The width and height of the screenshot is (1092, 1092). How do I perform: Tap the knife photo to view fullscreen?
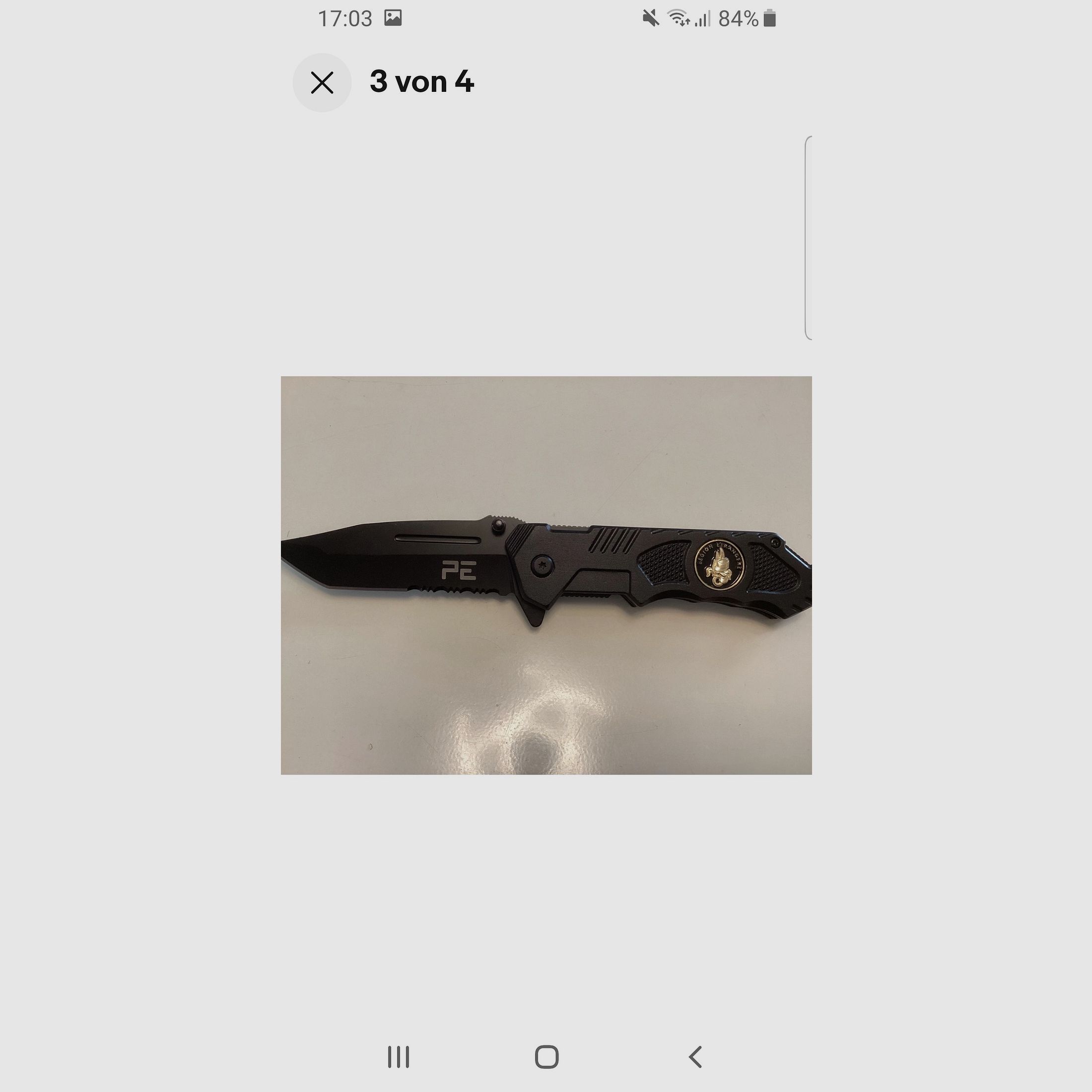click(546, 575)
